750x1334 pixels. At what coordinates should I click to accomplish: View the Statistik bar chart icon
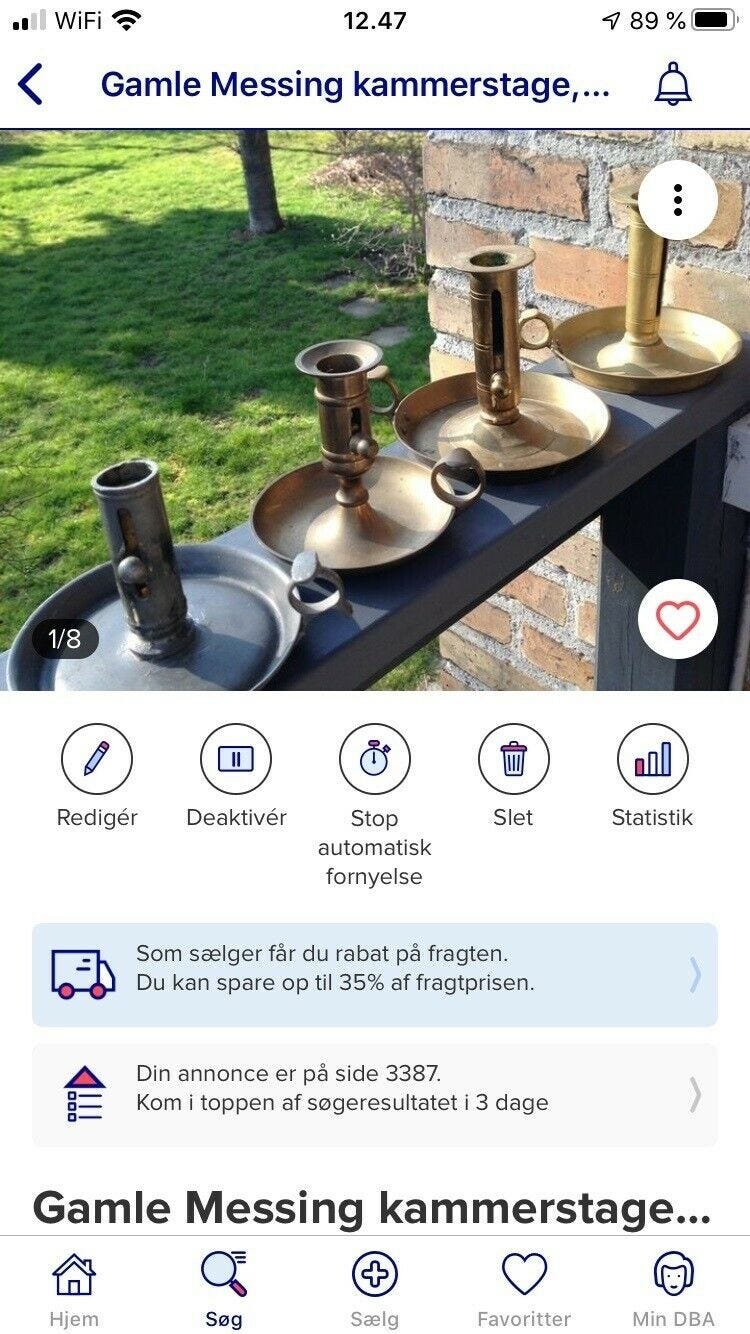pos(653,761)
